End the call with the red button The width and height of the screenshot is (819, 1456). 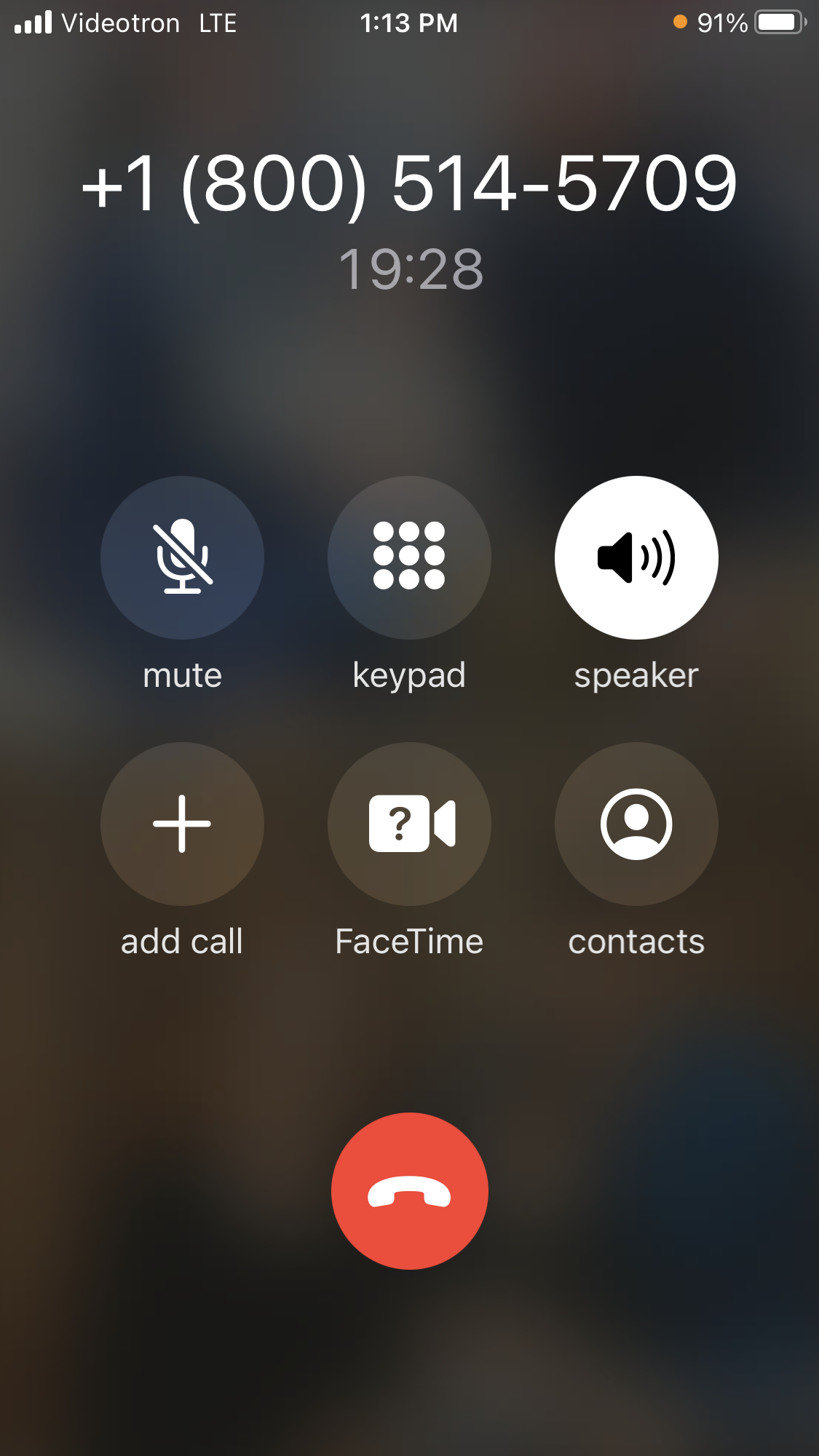(x=409, y=1191)
